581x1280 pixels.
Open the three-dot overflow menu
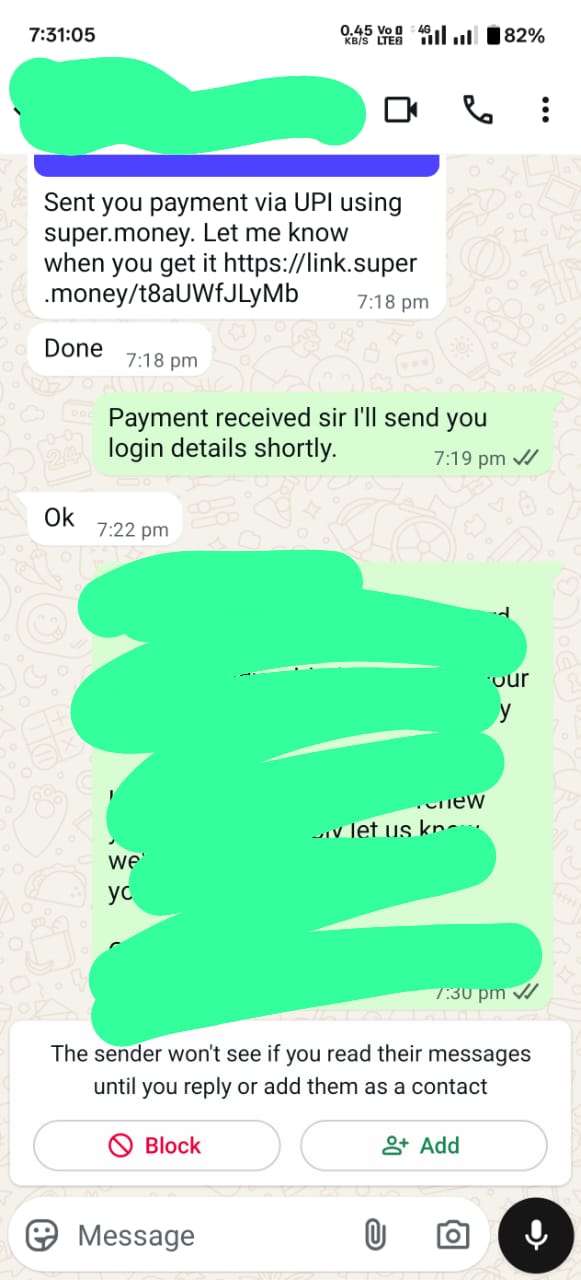545,110
